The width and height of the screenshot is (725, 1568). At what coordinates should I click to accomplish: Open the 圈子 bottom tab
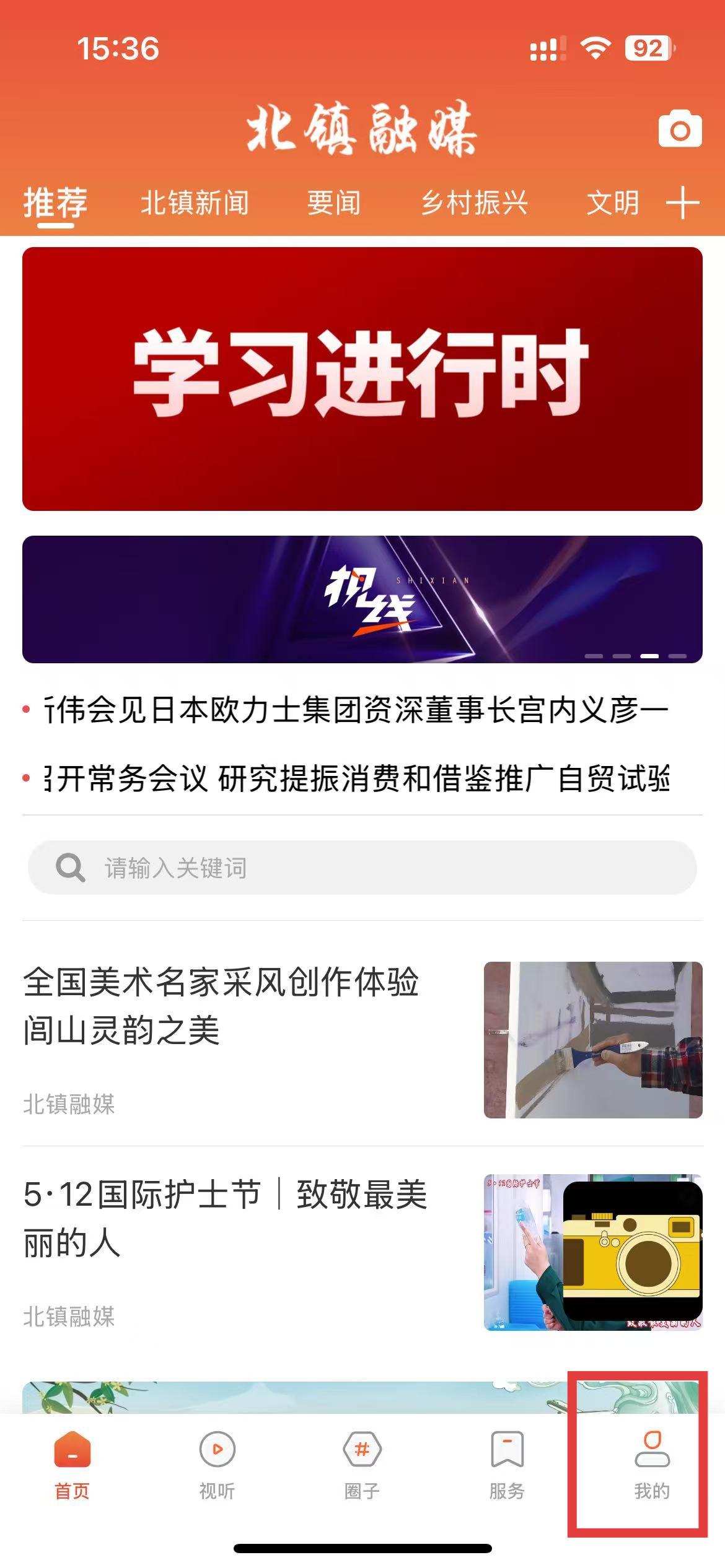pos(362,1464)
